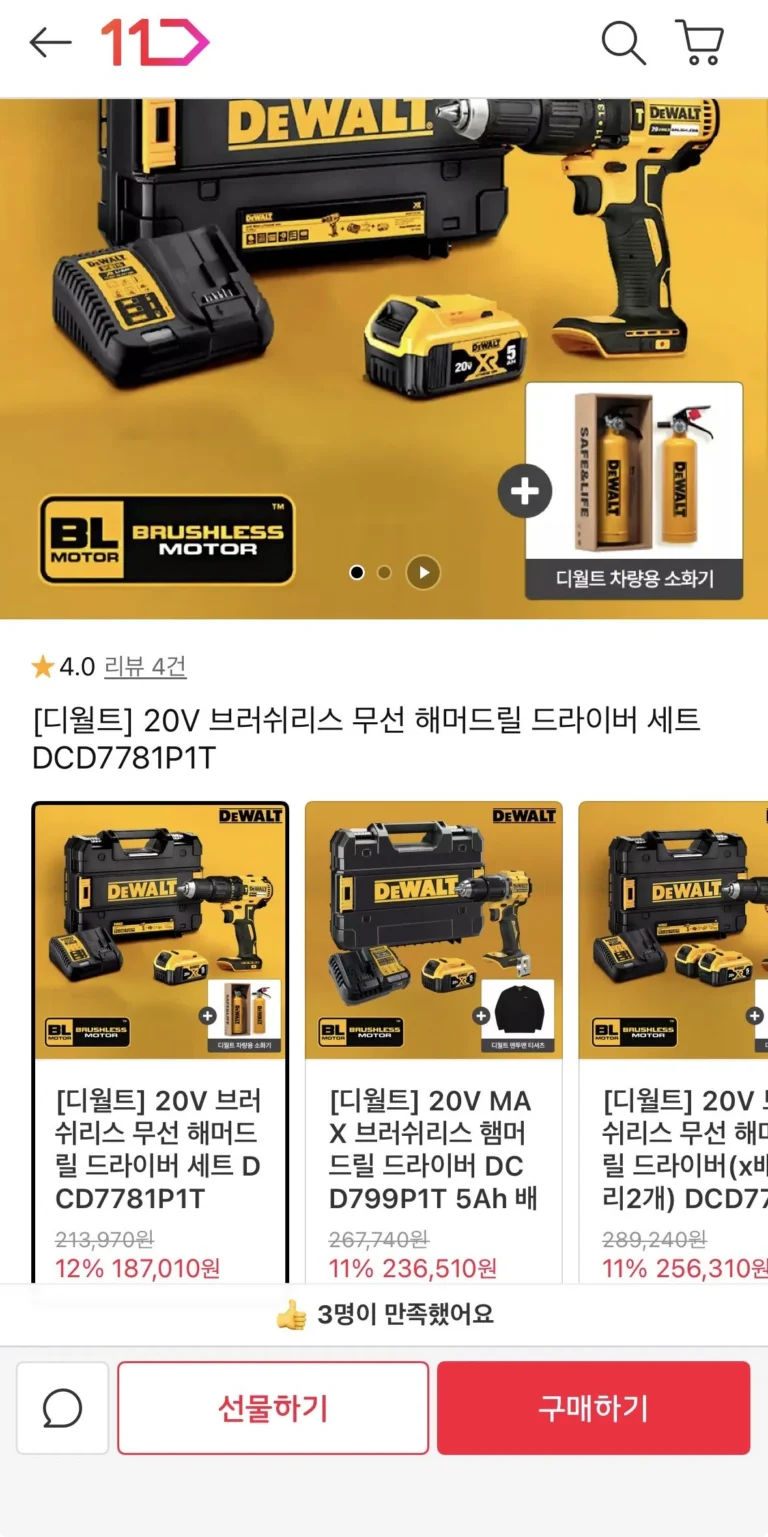Go back with the arrow icon
The image size is (768, 1537).
(50, 43)
